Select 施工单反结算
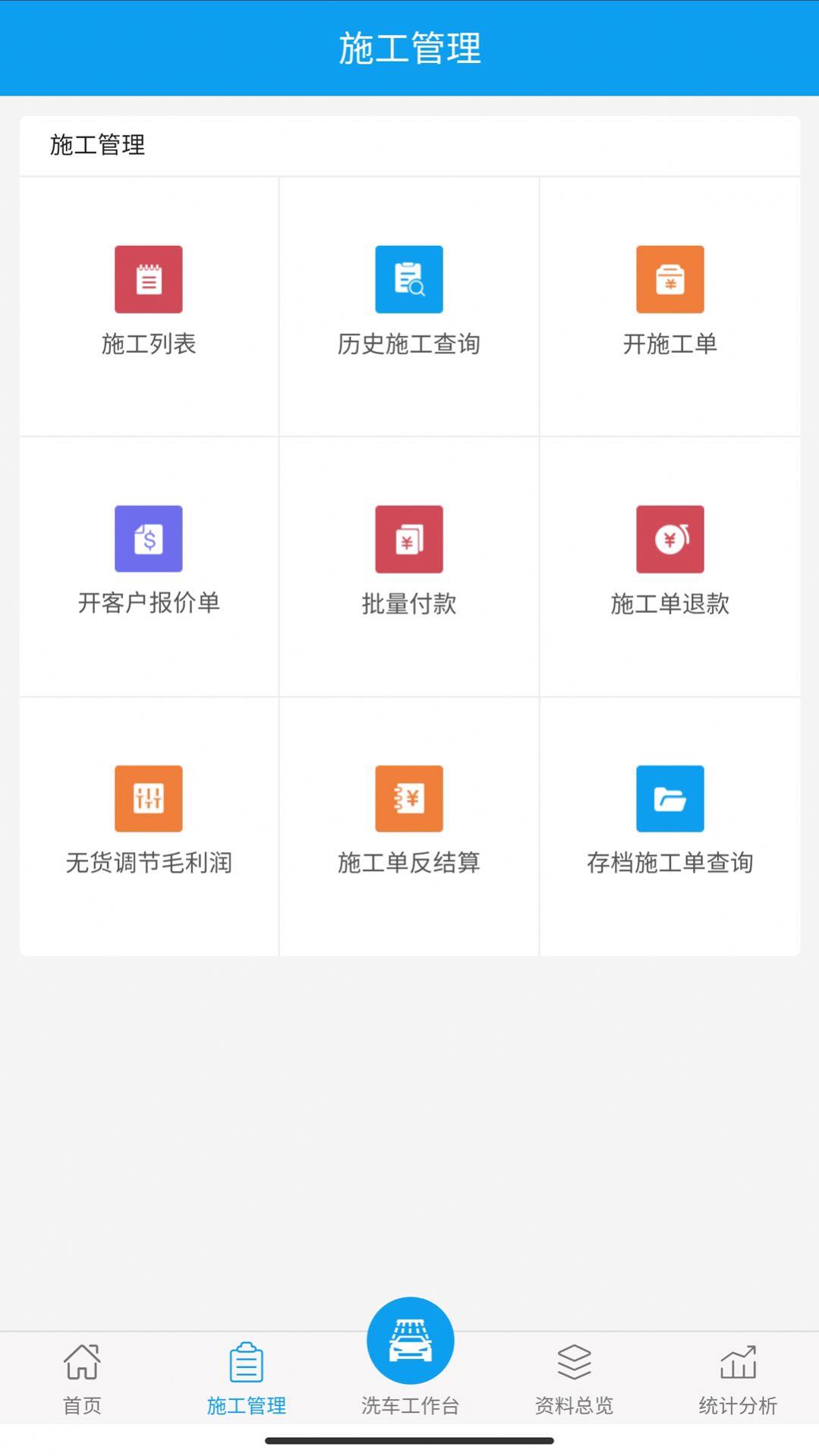This screenshot has height=1456, width=819. (409, 826)
